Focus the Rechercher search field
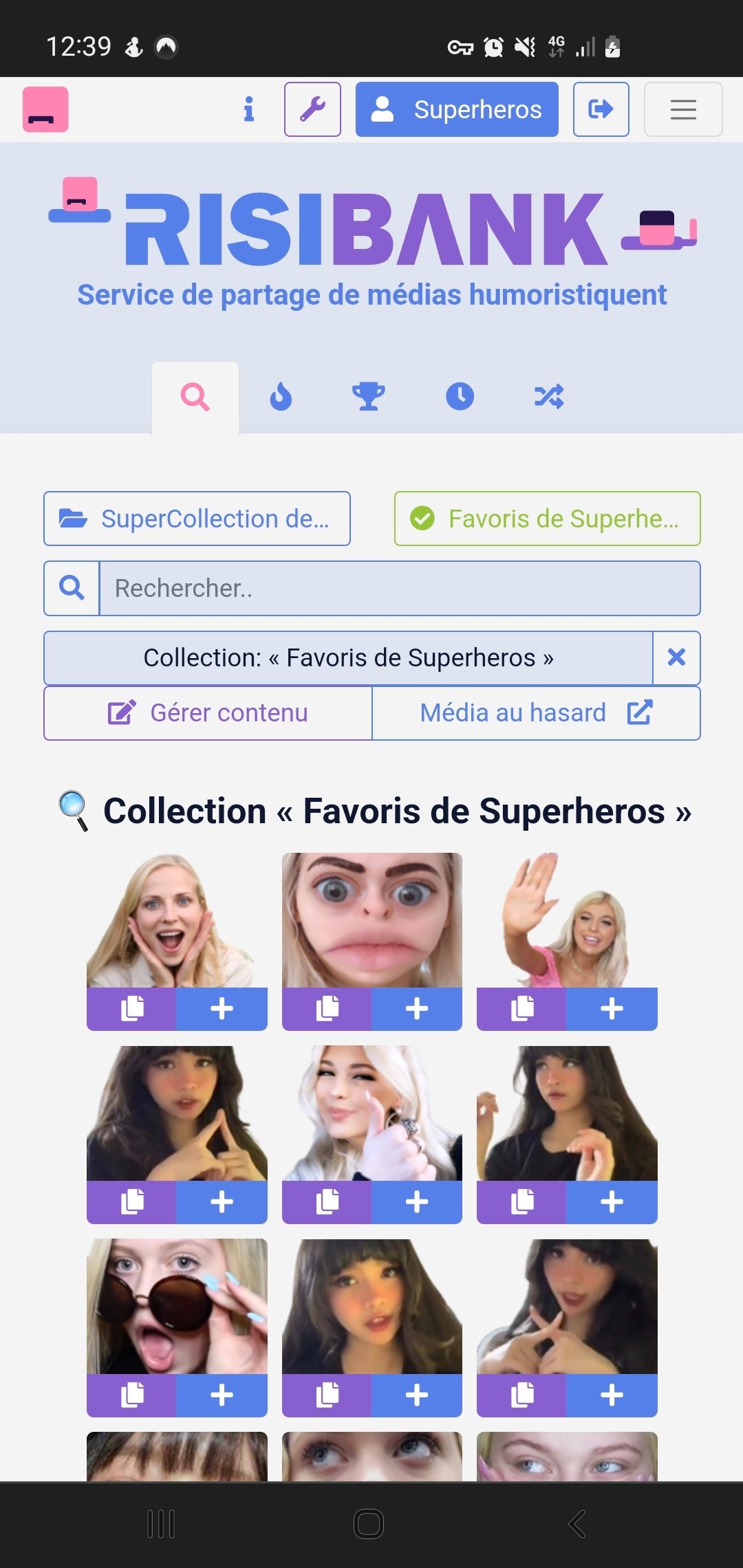The height and width of the screenshot is (1568, 743). pos(400,589)
